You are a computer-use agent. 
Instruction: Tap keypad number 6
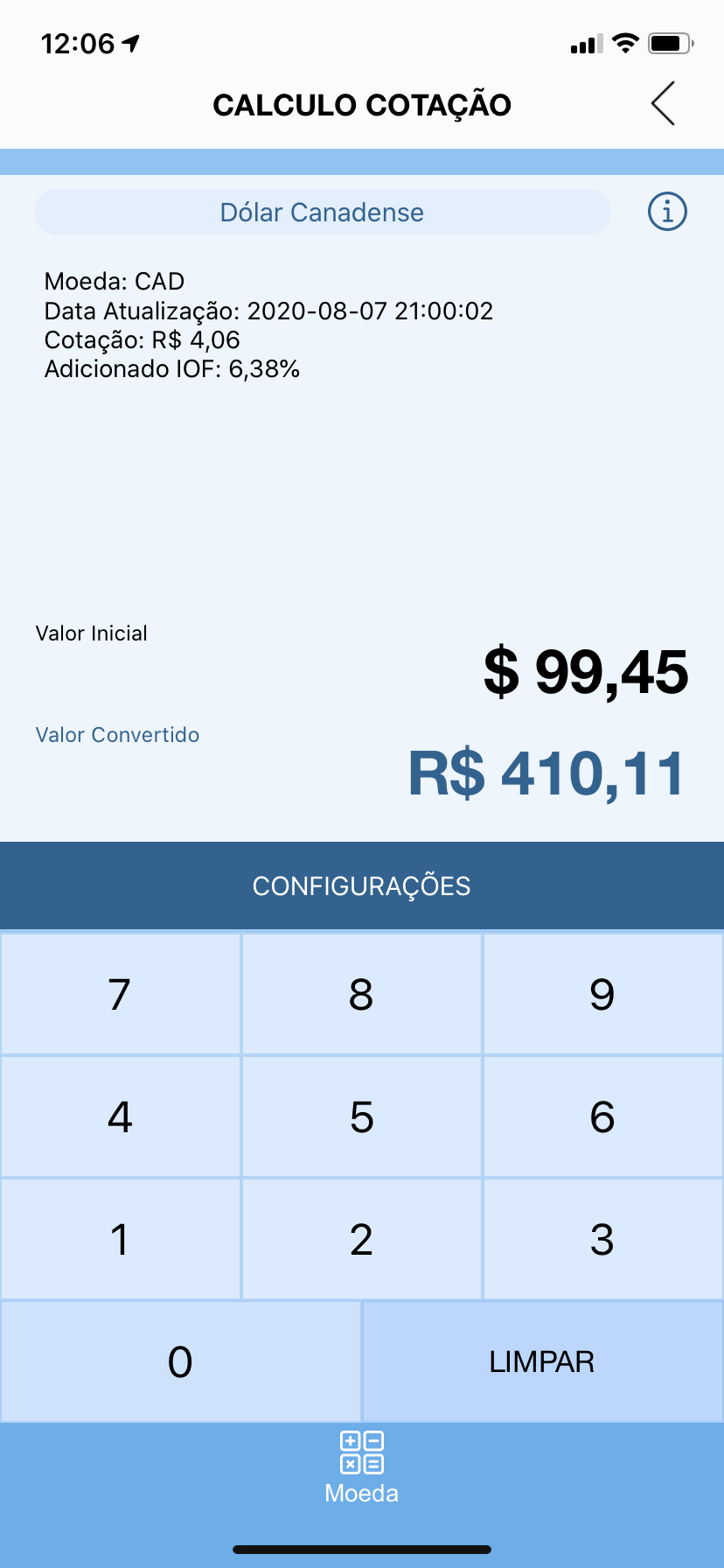tap(603, 1116)
